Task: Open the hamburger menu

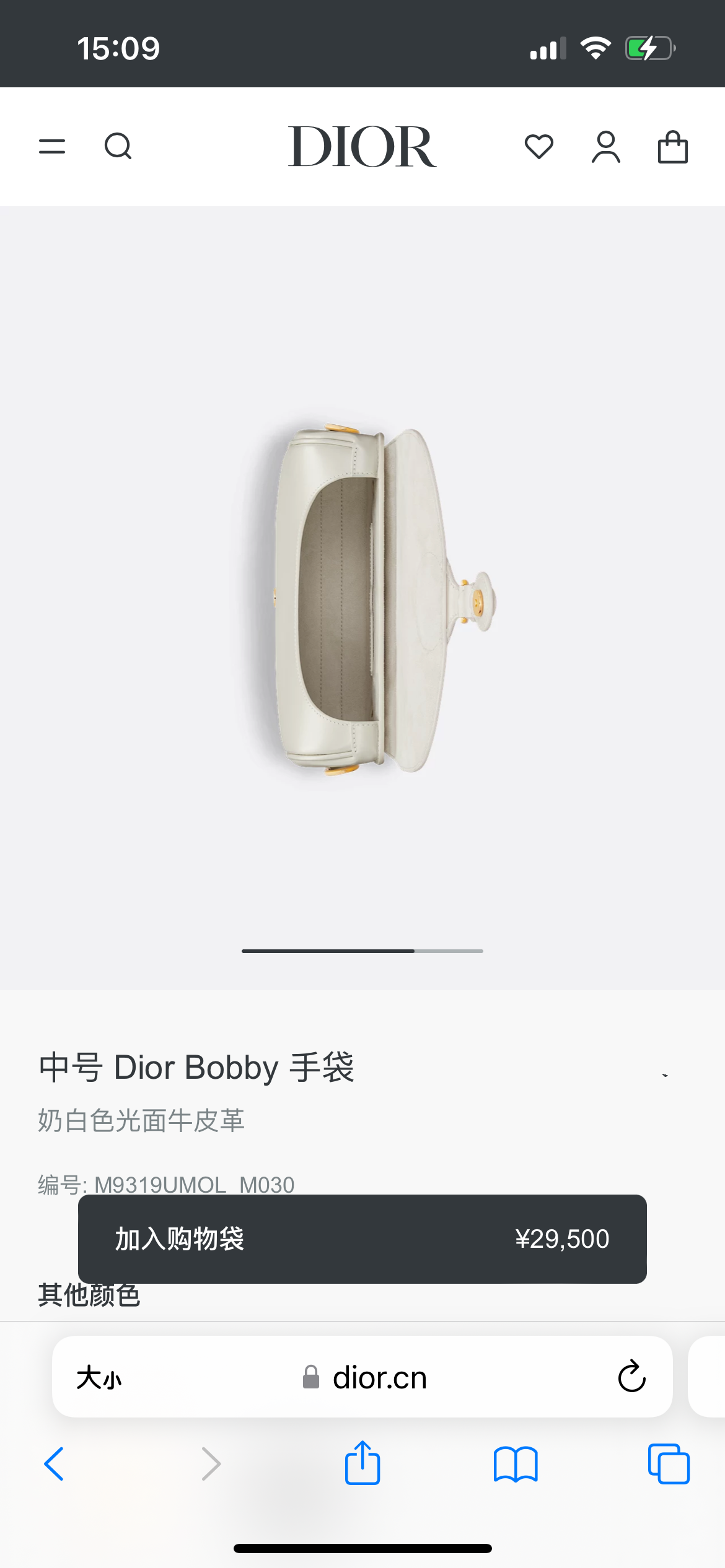Action: pos(52,147)
